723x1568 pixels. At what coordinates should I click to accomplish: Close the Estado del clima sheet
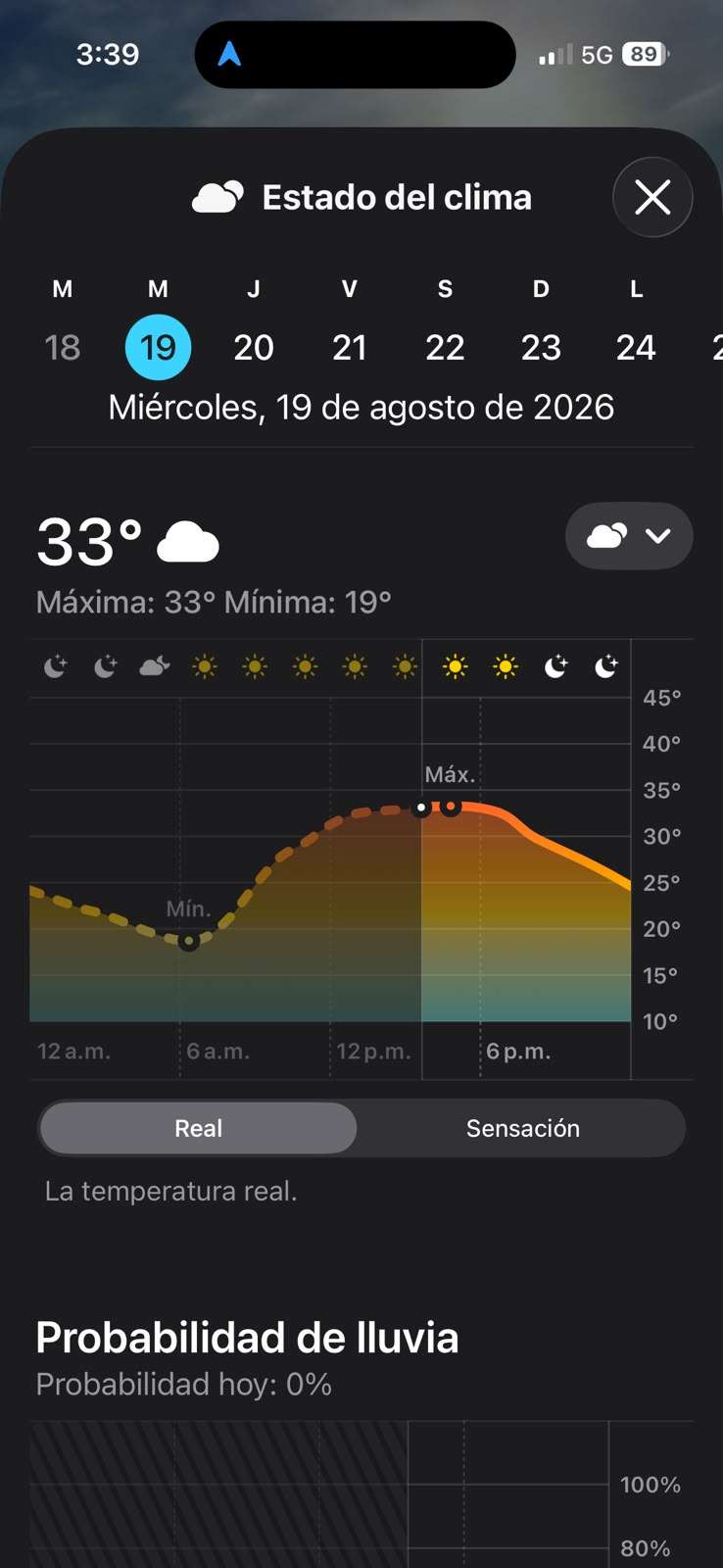652,197
